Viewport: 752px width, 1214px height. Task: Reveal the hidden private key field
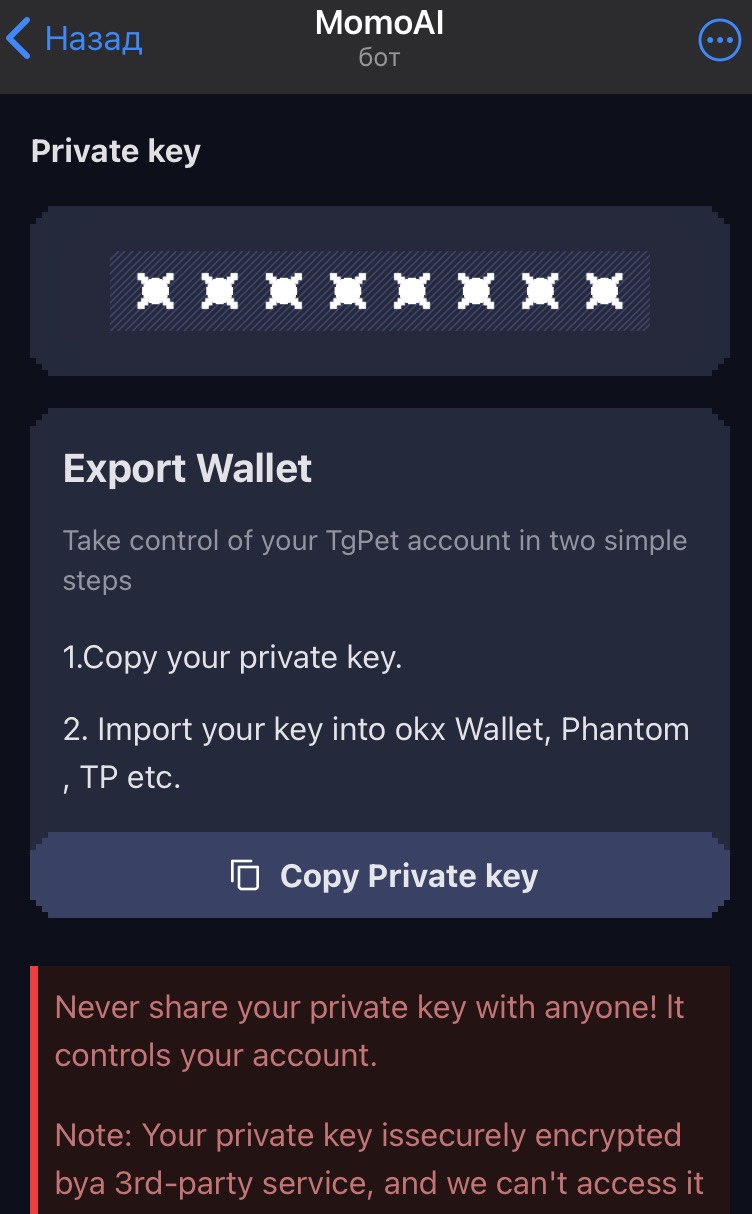click(x=380, y=291)
